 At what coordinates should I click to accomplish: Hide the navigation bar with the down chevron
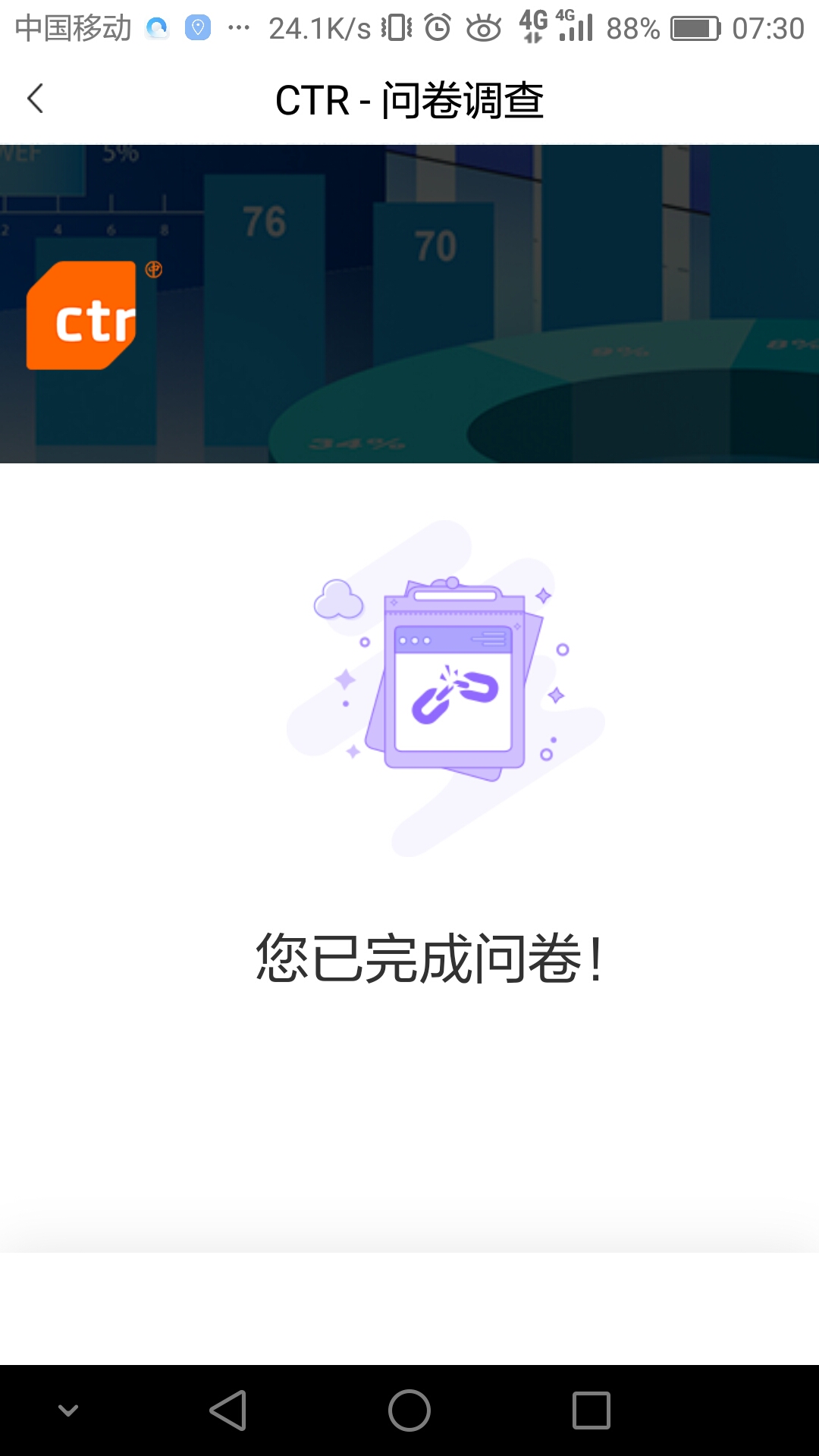pyautogui.click(x=68, y=1410)
